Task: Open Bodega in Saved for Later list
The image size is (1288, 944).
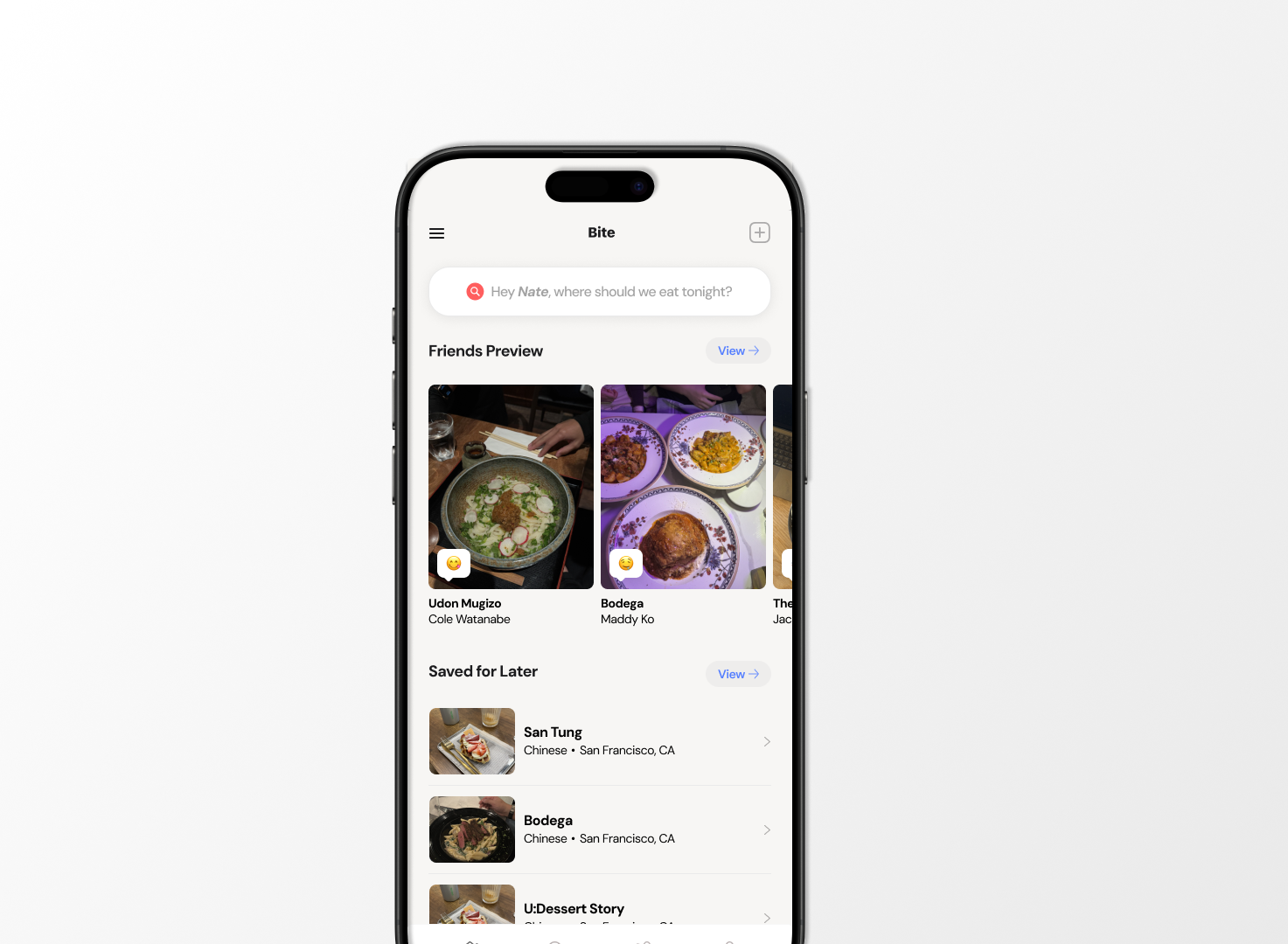Action: [600, 829]
